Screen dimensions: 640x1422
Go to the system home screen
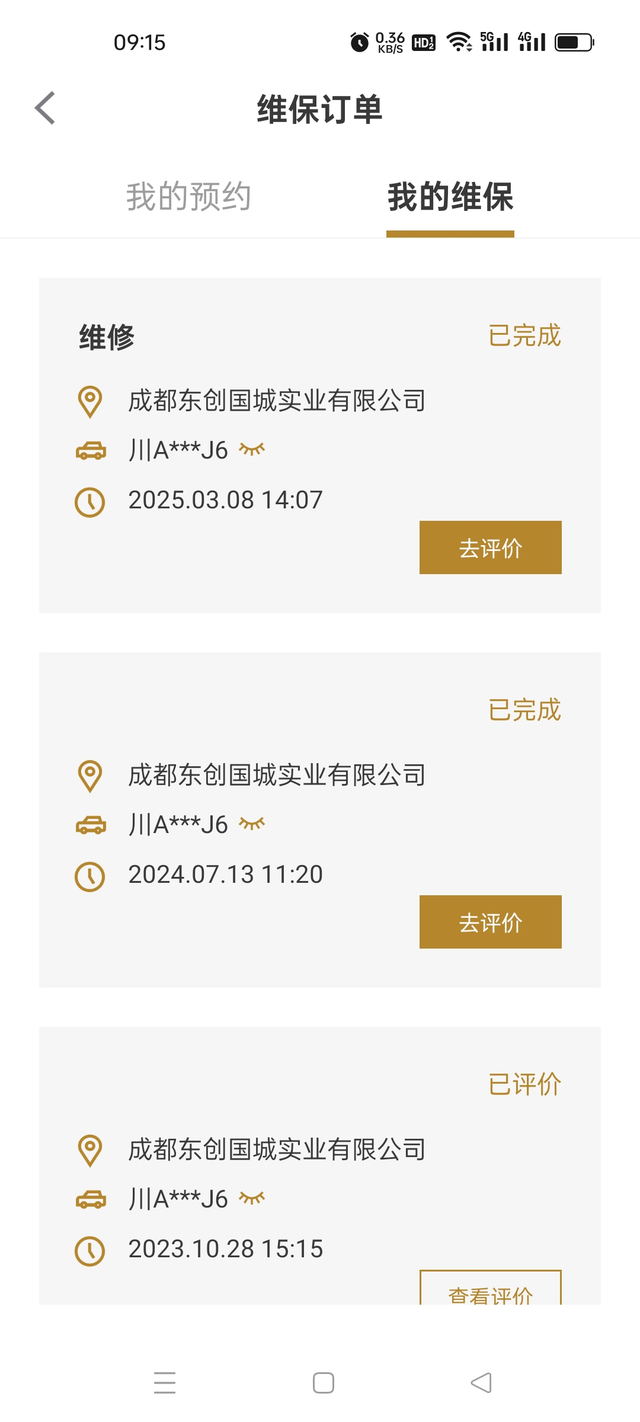point(323,1383)
